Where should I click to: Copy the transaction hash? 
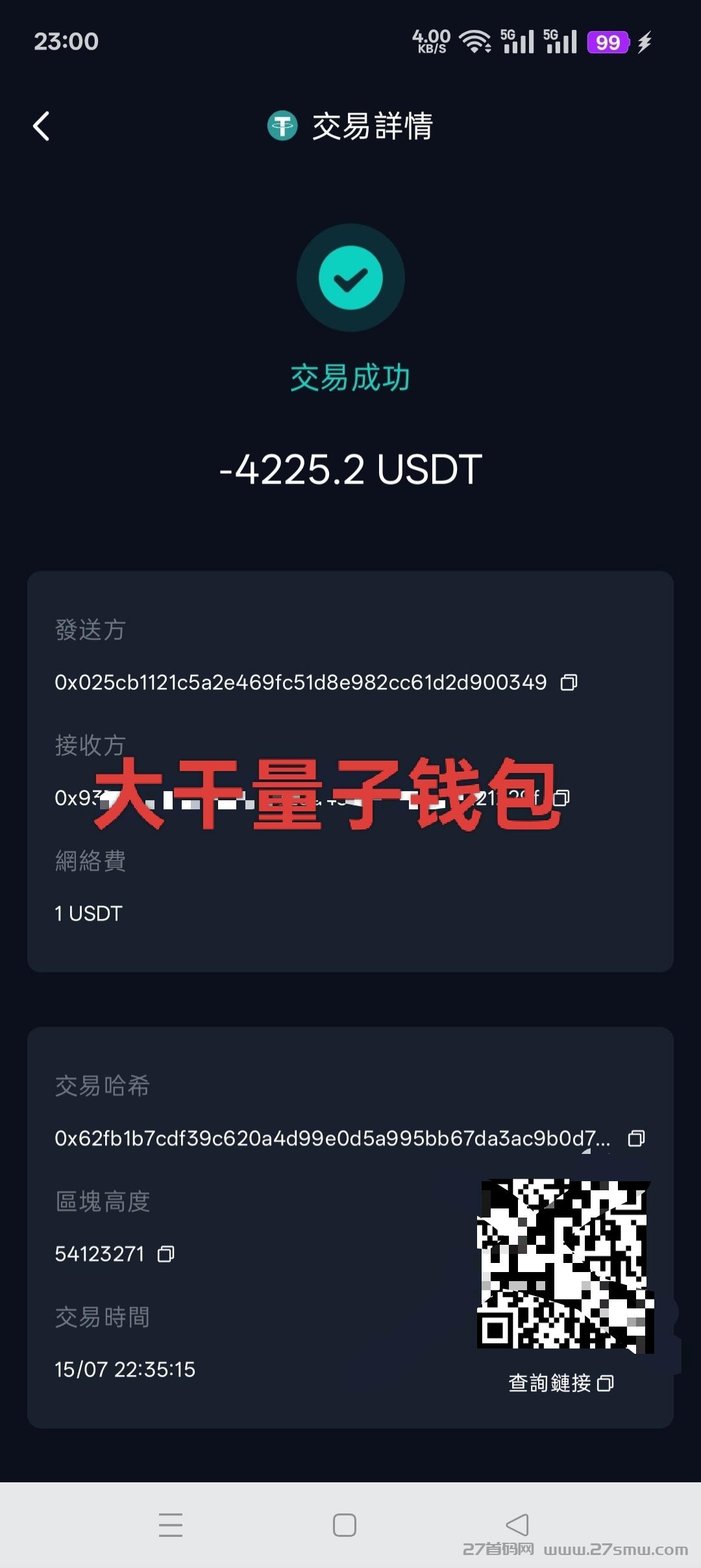click(636, 1138)
